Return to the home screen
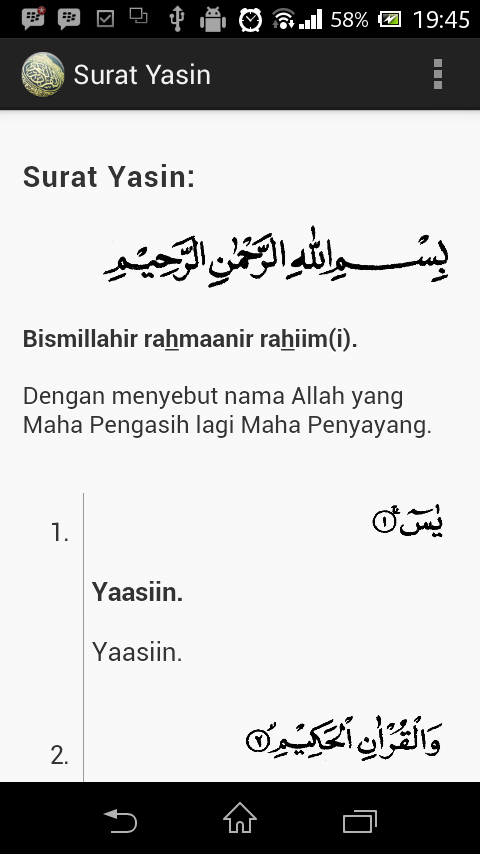This screenshot has height=854, width=480. pyautogui.click(x=240, y=818)
